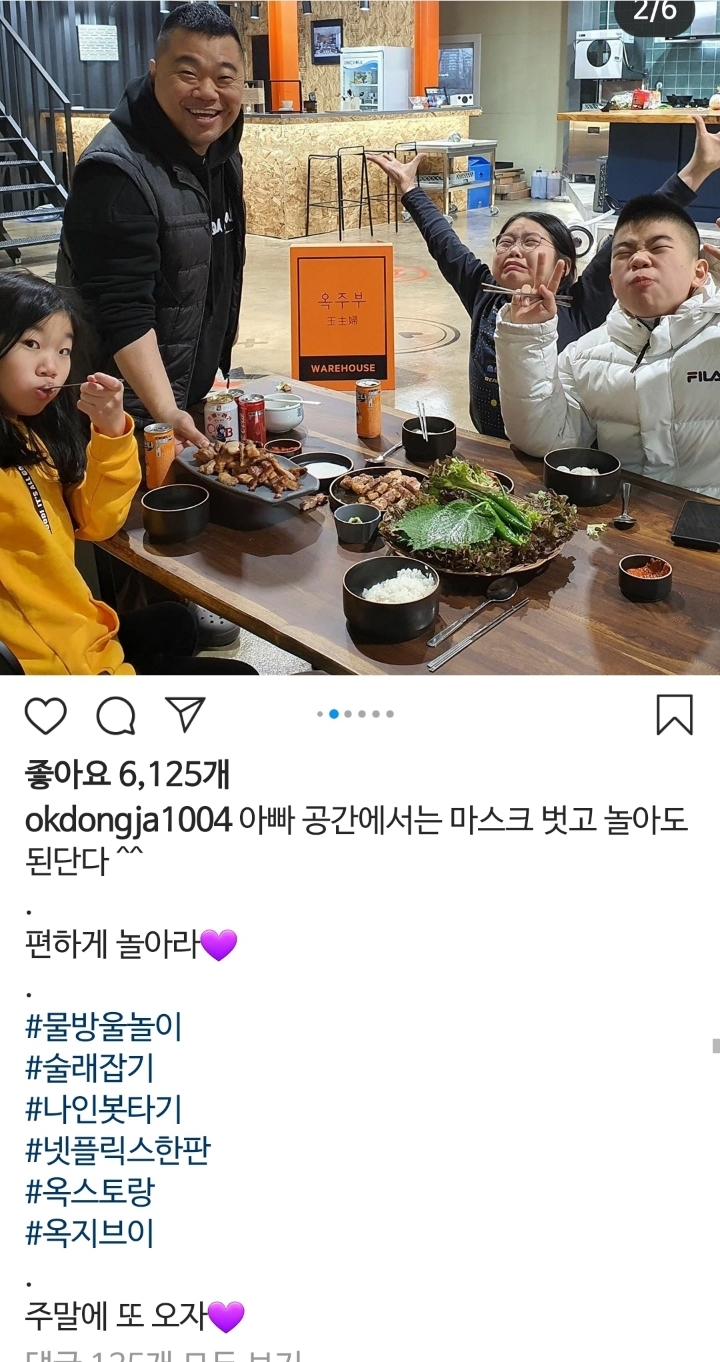Like this post with the heart icon
Viewport: 720px width, 1362px height.
click(x=45, y=715)
